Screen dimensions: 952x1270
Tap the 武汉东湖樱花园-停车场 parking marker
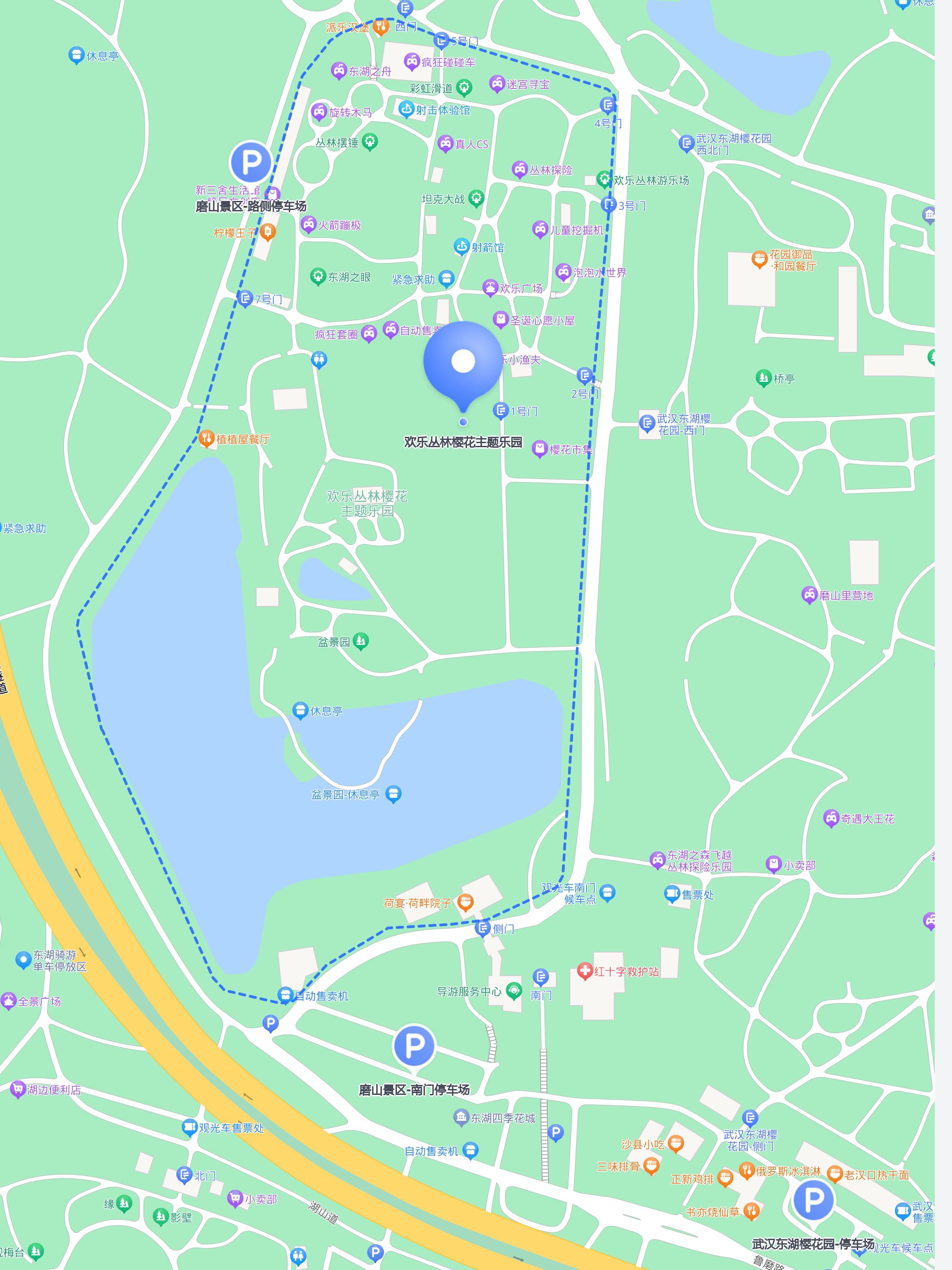coord(813,1200)
